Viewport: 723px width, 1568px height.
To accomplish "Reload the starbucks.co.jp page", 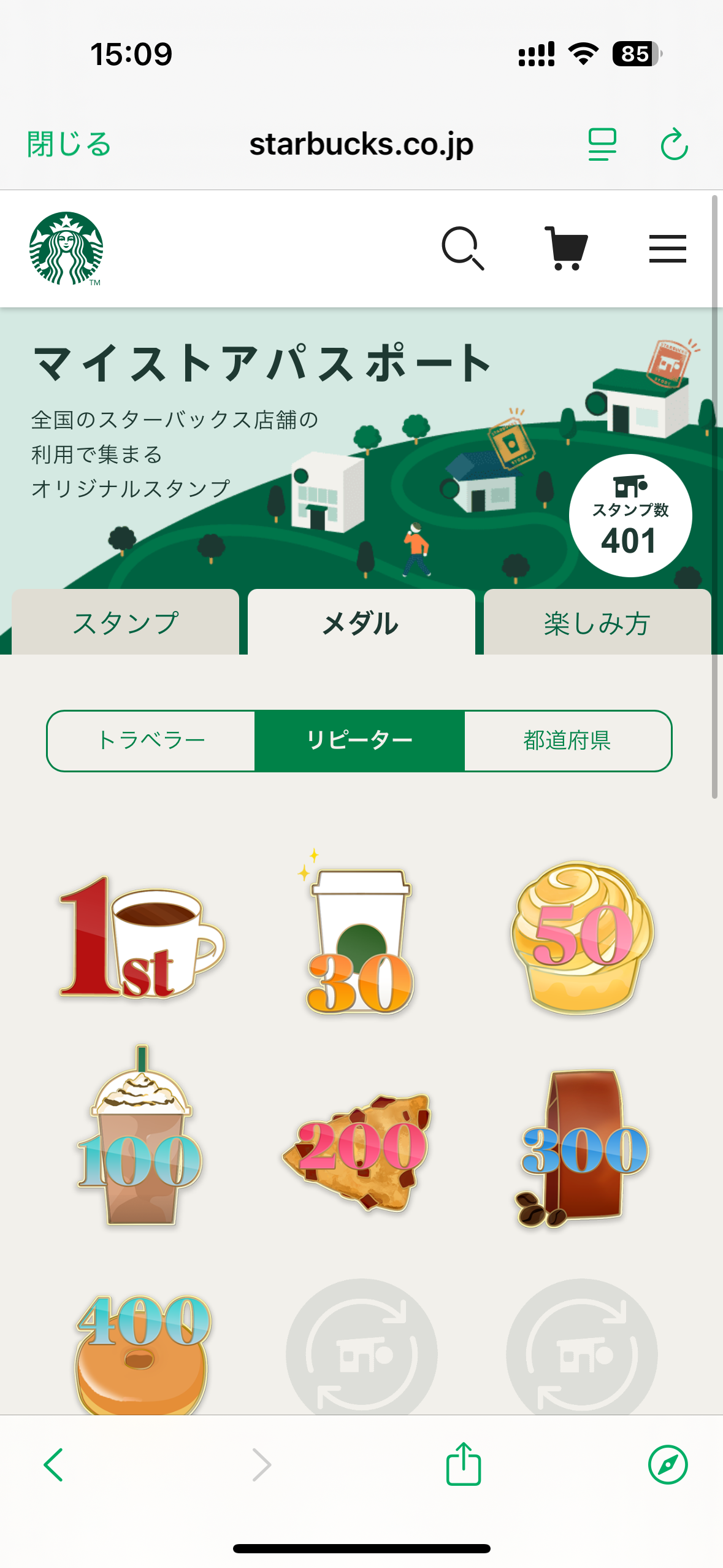I will 674,145.
